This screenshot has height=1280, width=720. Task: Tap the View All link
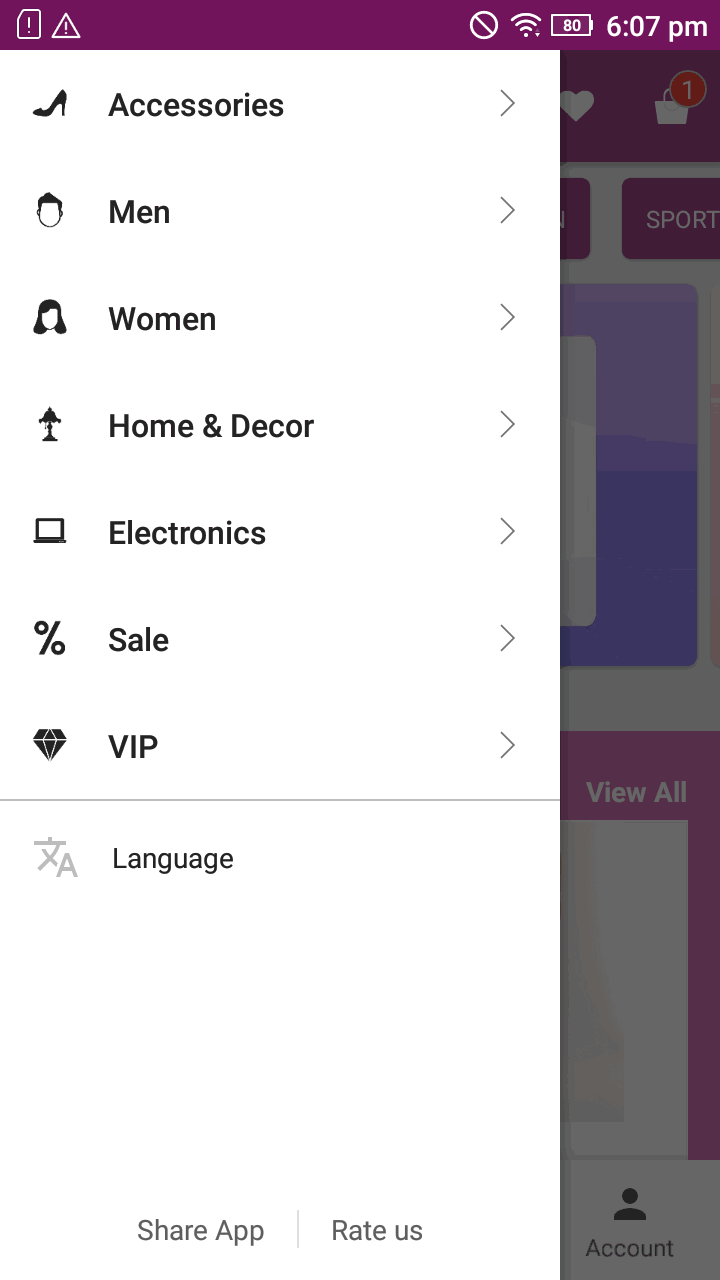click(x=636, y=792)
